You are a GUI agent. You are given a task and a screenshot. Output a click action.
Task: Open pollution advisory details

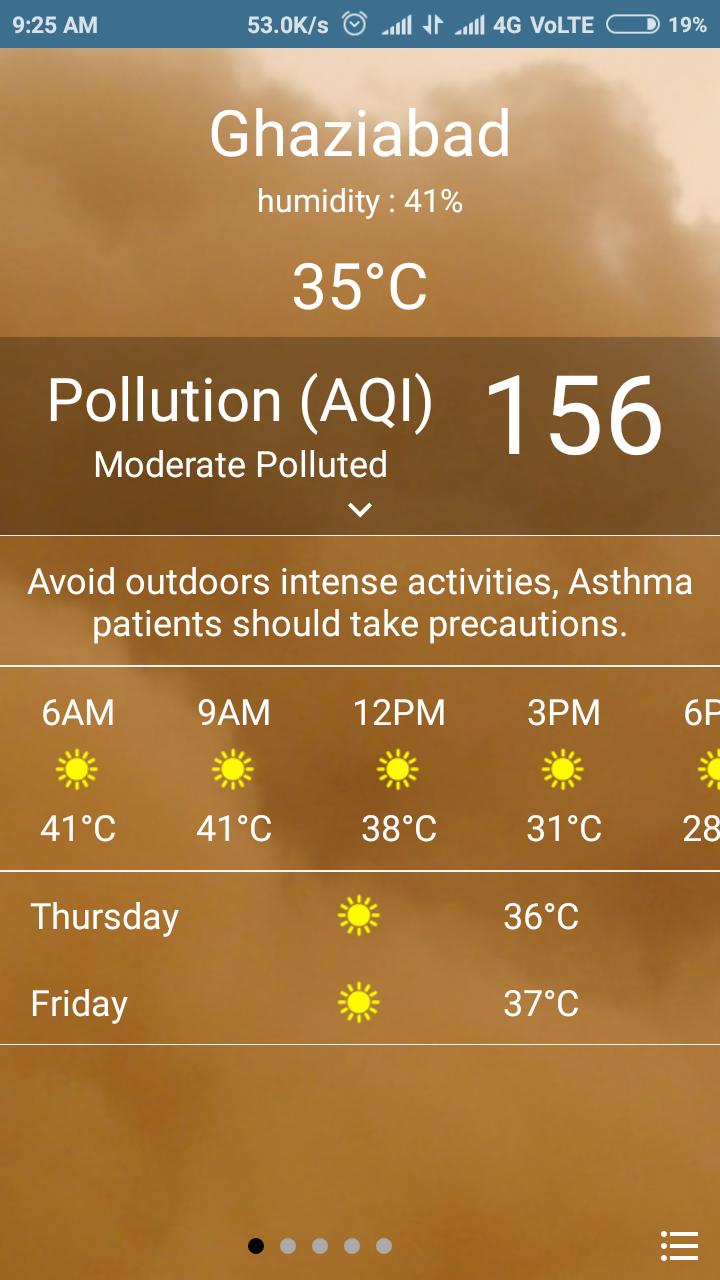click(360, 600)
